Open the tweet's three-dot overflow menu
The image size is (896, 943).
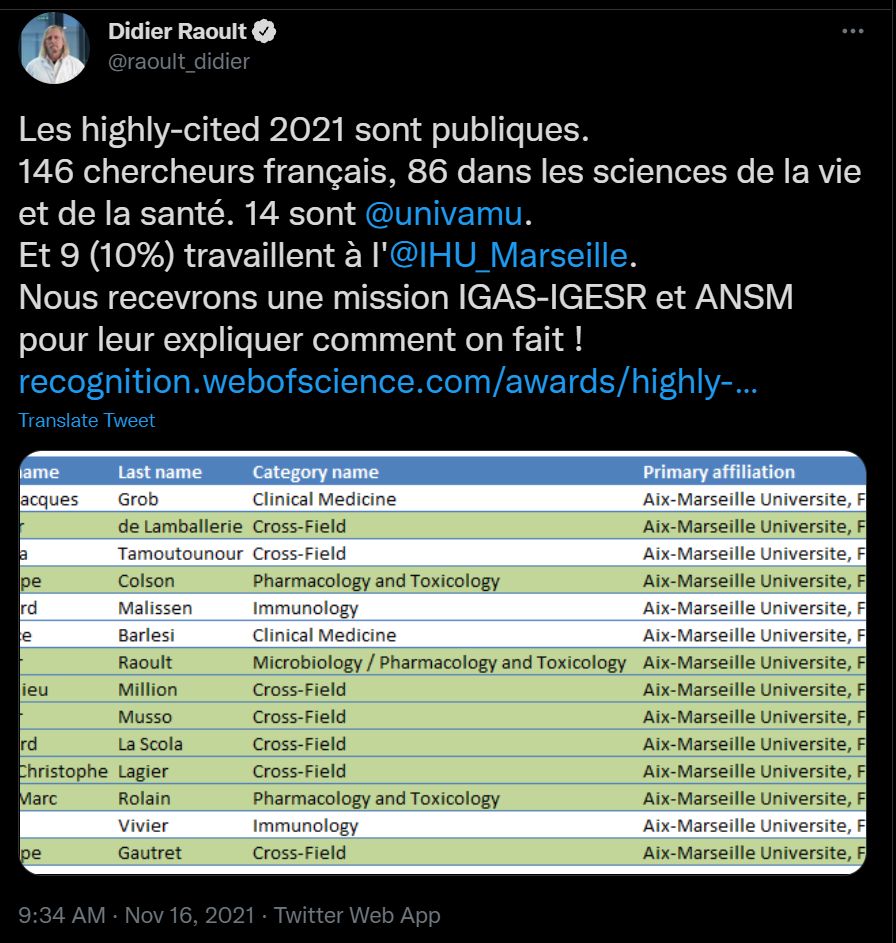click(x=852, y=32)
